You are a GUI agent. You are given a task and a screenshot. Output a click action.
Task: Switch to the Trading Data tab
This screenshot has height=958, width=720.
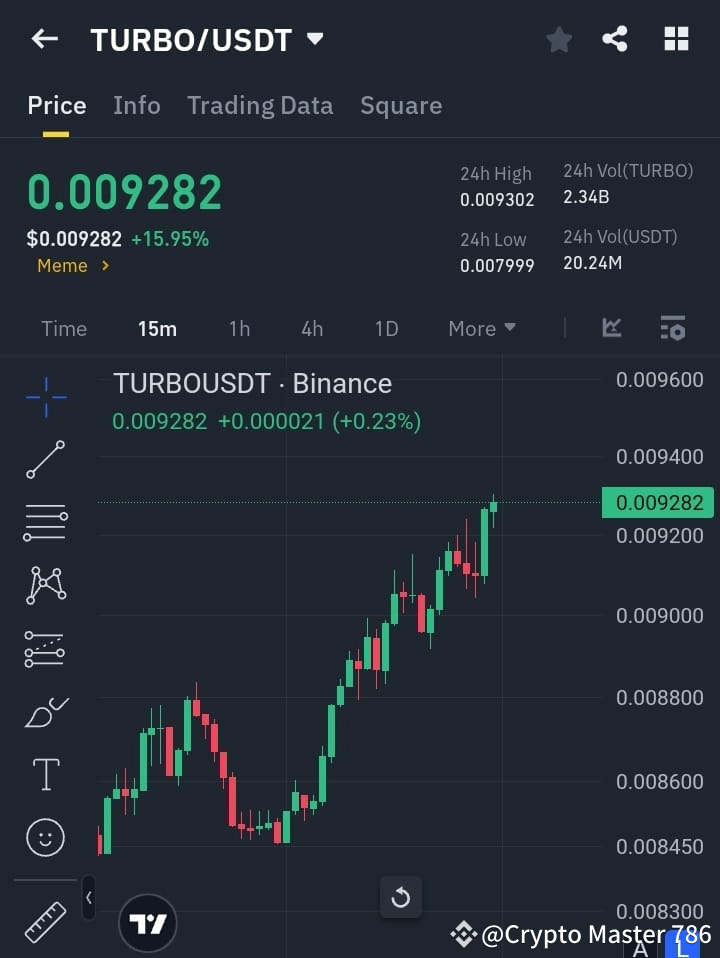pos(260,105)
